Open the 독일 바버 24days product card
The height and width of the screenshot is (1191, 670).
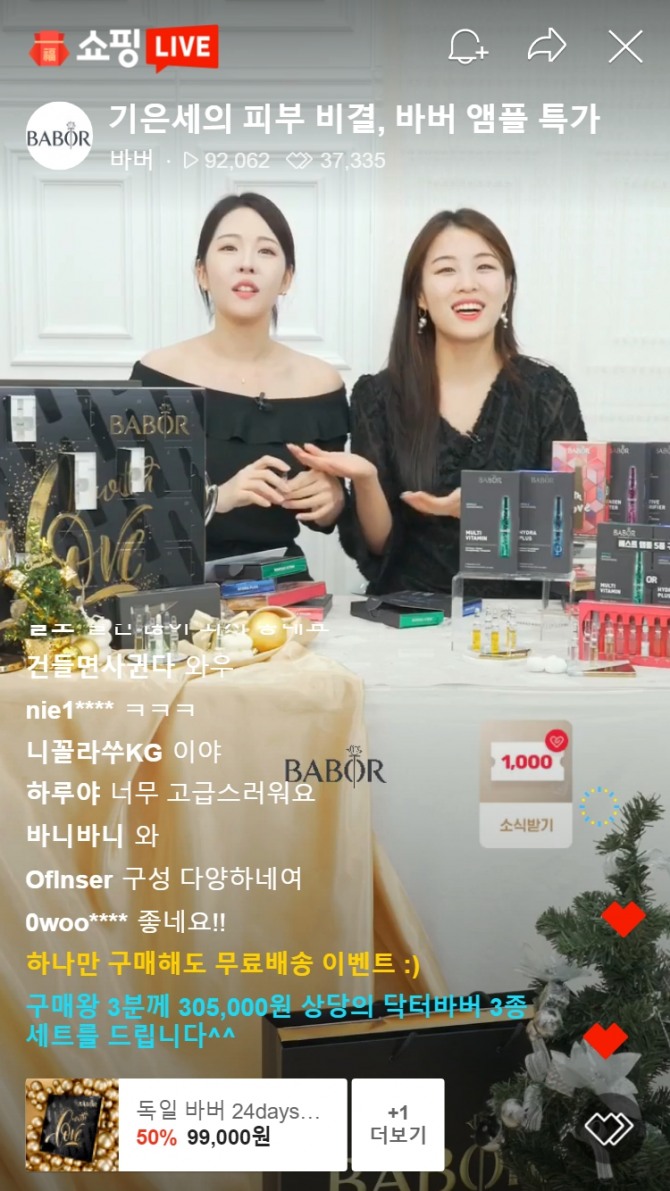pyautogui.click(x=186, y=1124)
